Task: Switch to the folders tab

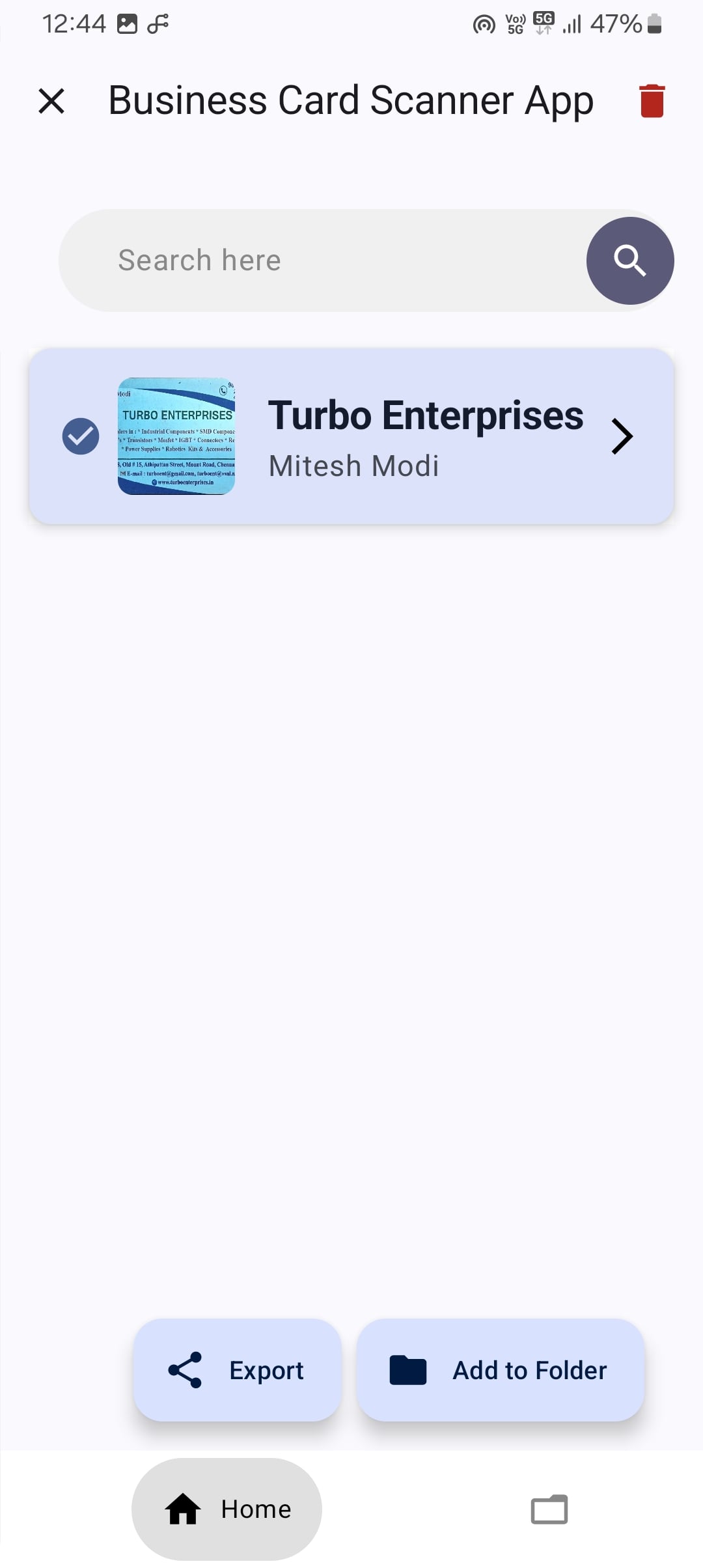Action: click(549, 1509)
